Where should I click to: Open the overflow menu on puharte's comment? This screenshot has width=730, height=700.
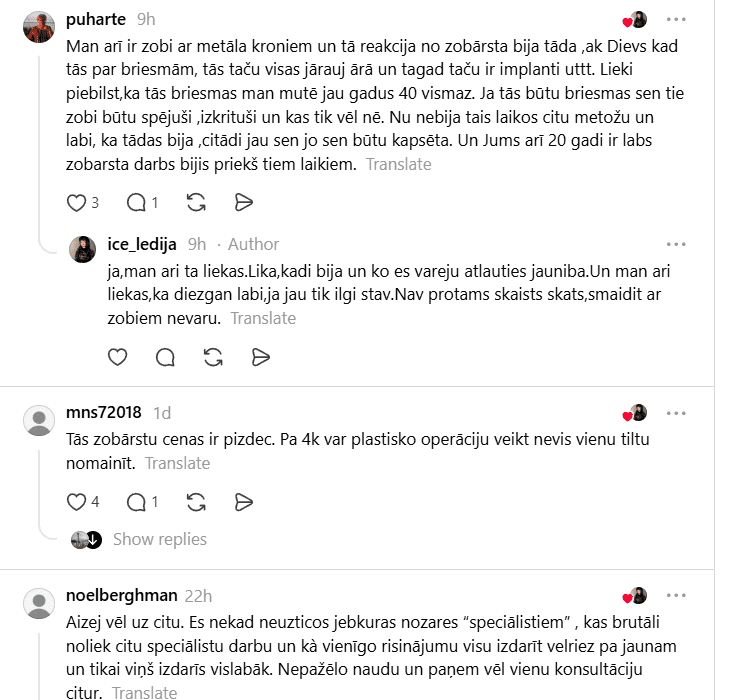[676, 20]
